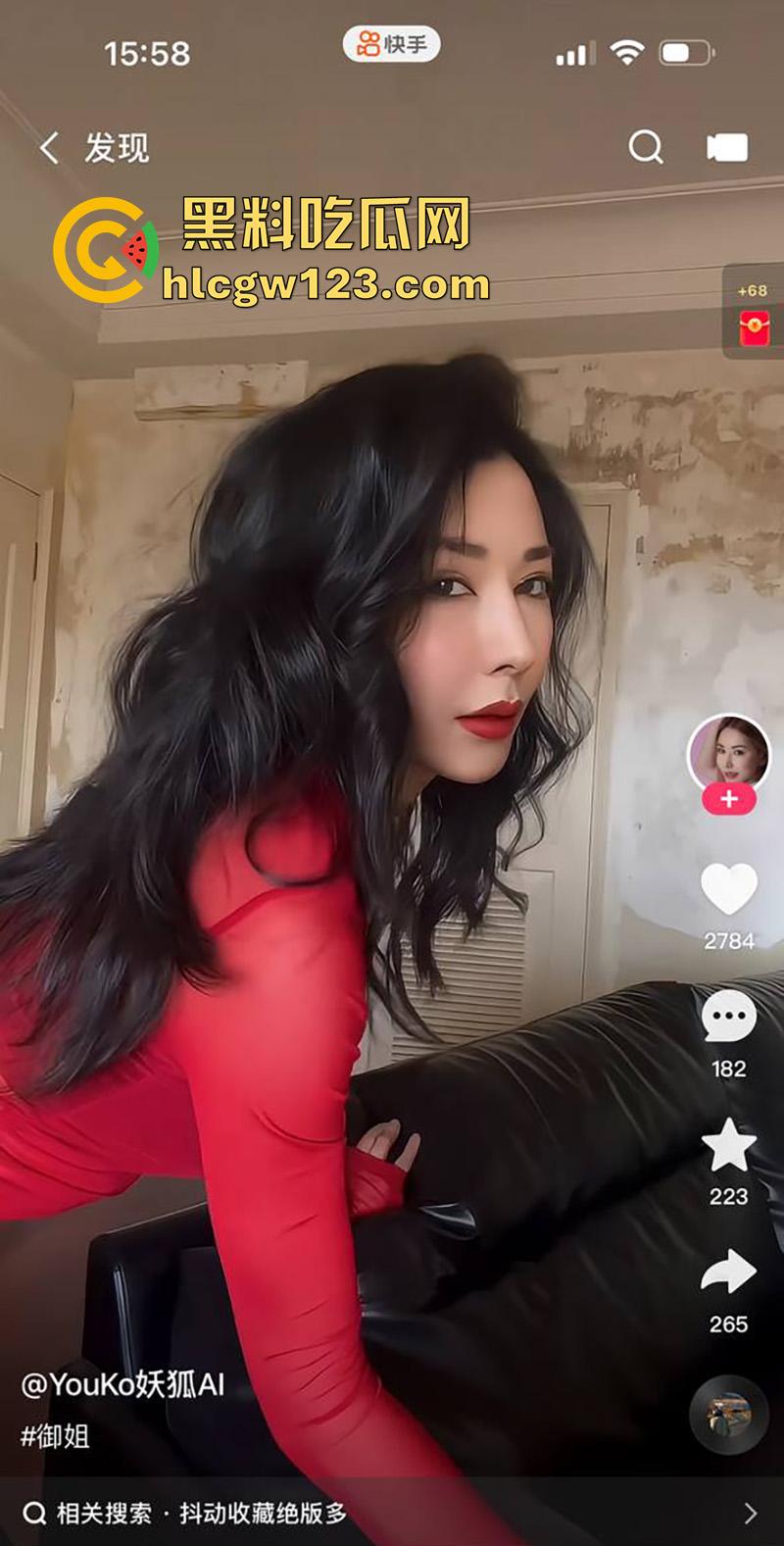Switch to the 发现 Discover tab

click(x=115, y=145)
